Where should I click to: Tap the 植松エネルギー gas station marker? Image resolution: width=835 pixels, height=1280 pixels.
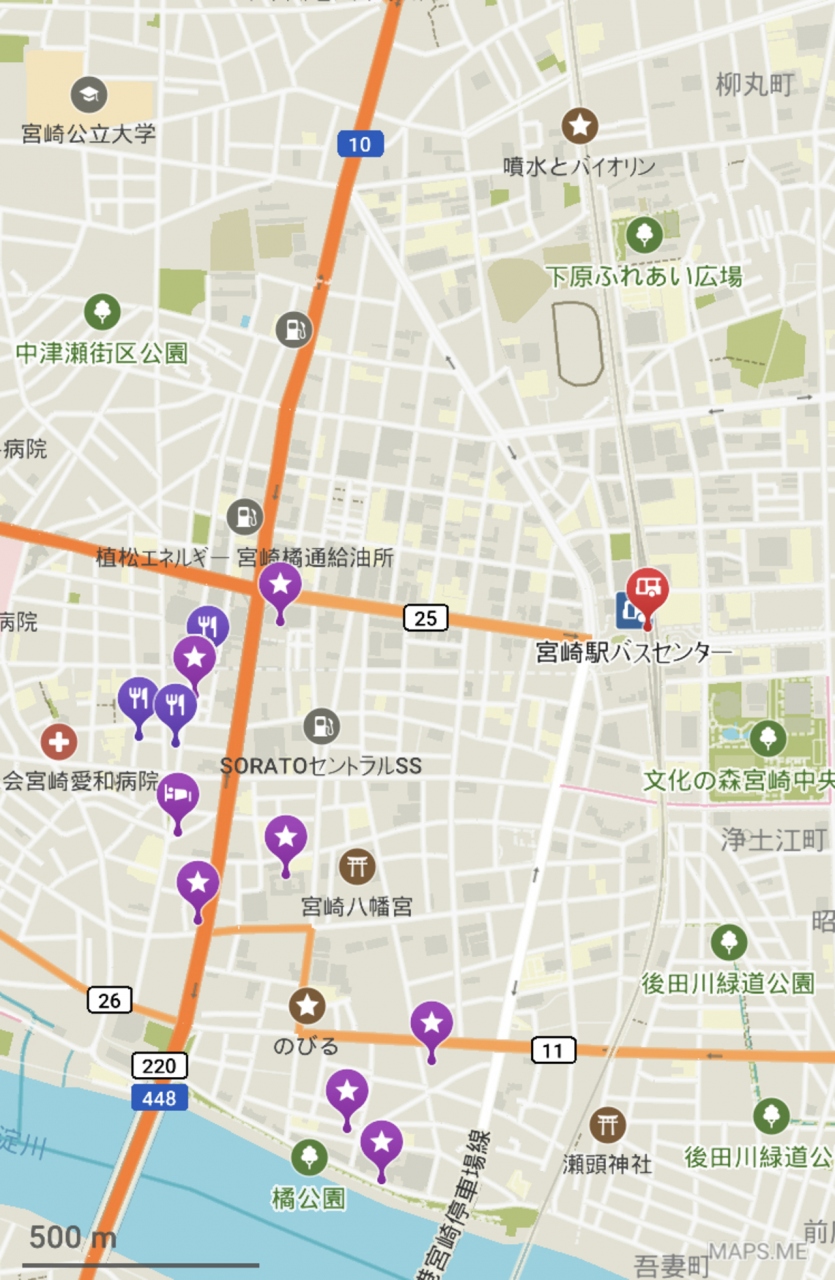coord(245,517)
